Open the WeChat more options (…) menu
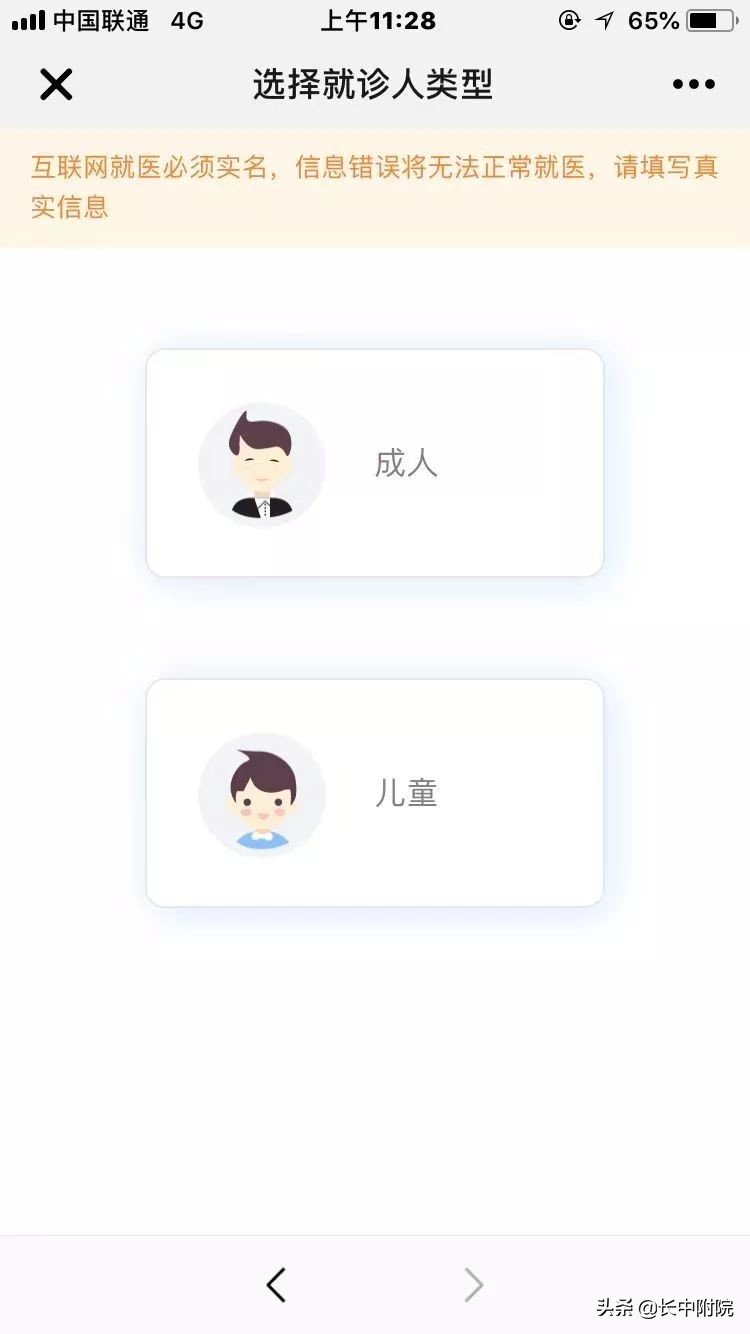 tap(693, 84)
